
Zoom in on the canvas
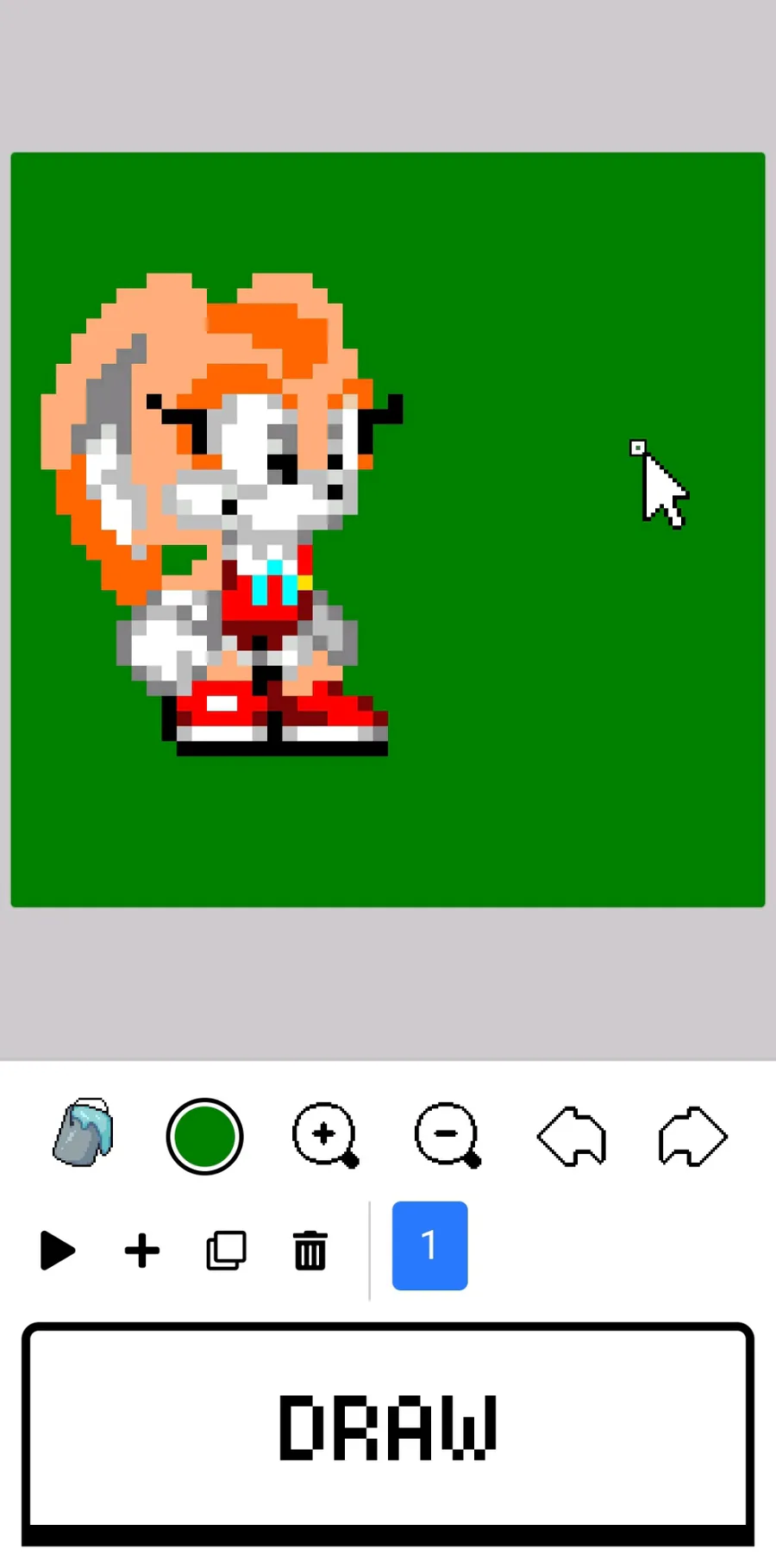pyautogui.click(x=325, y=1135)
